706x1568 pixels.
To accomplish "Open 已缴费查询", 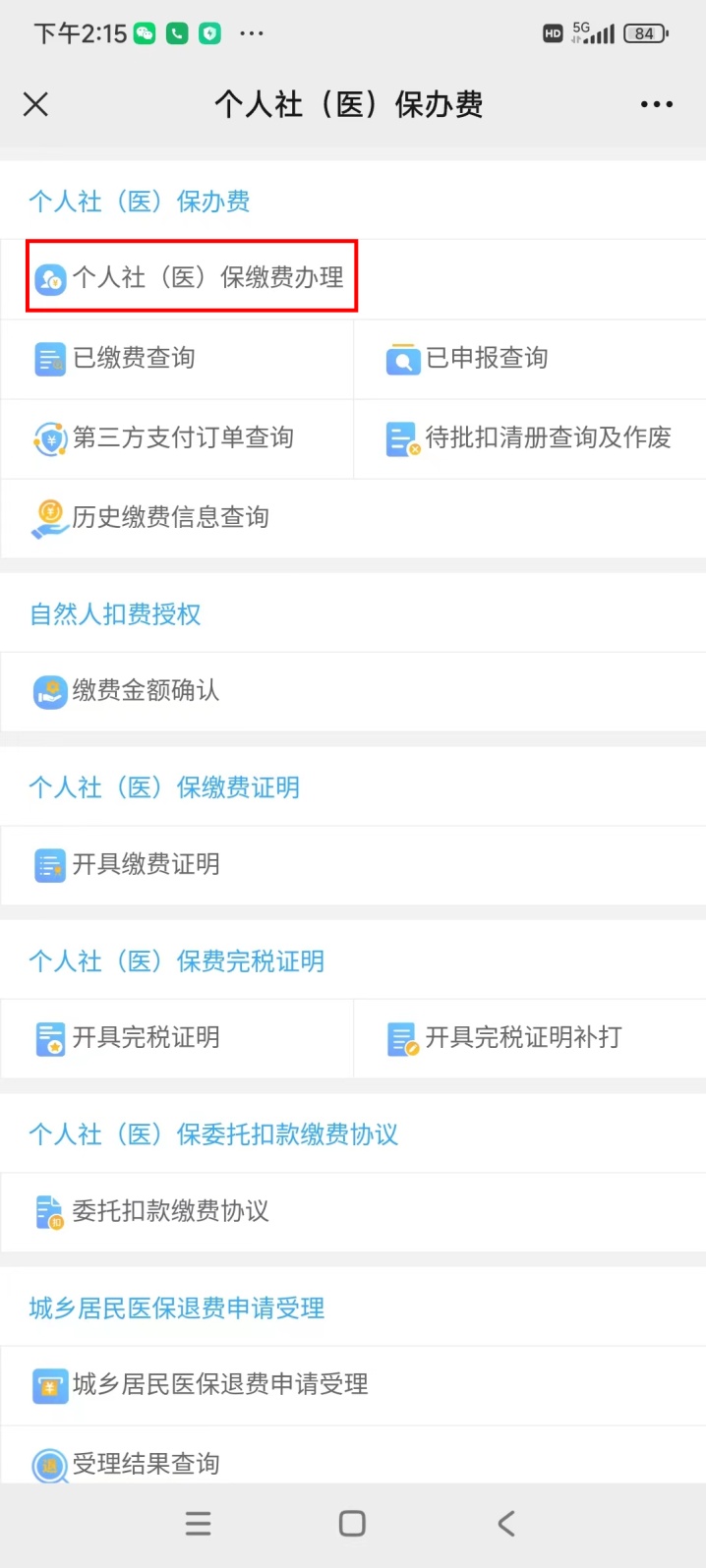I will [x=134, y=359].
